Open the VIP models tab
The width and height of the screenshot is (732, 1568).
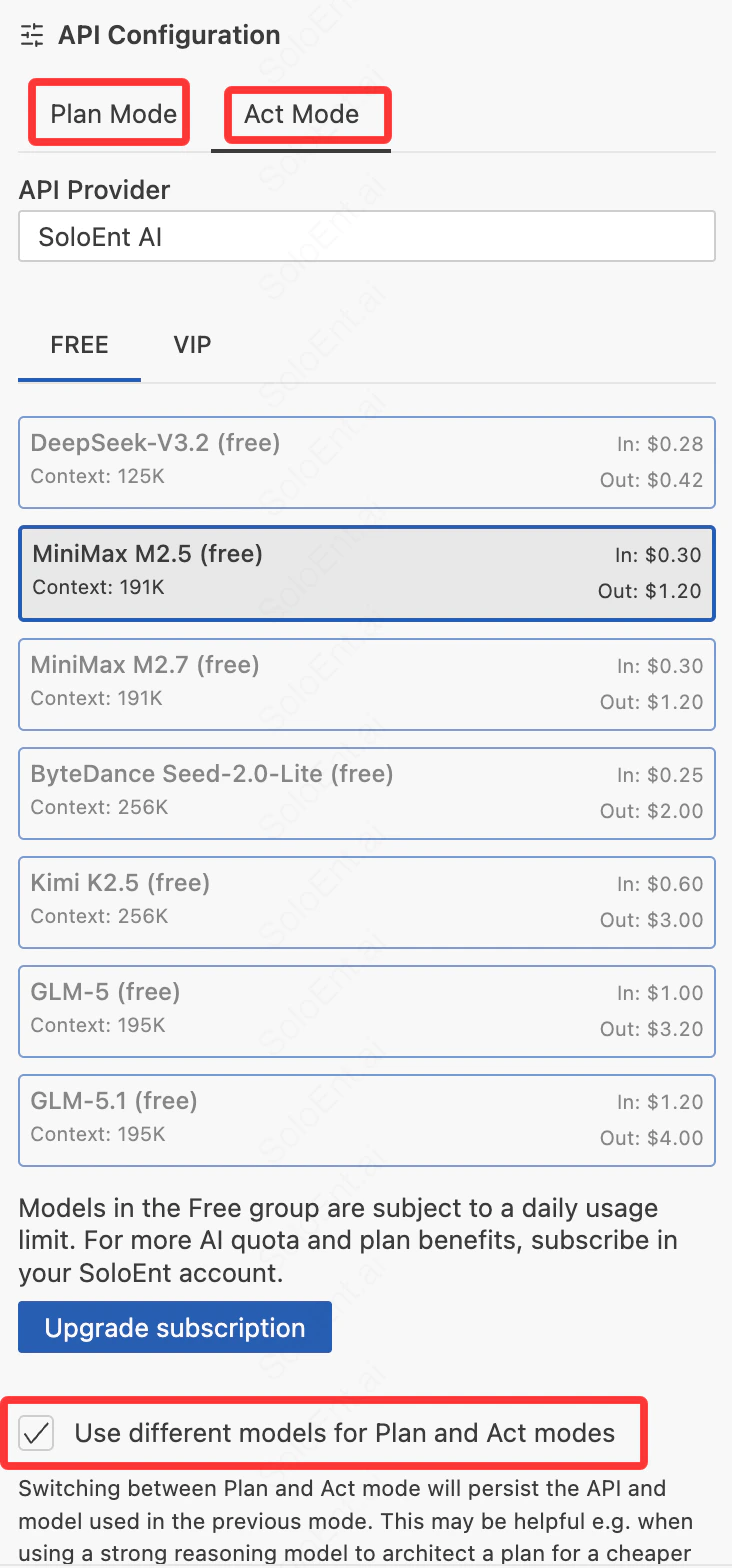pyautogui.click(x=191, y=344)
